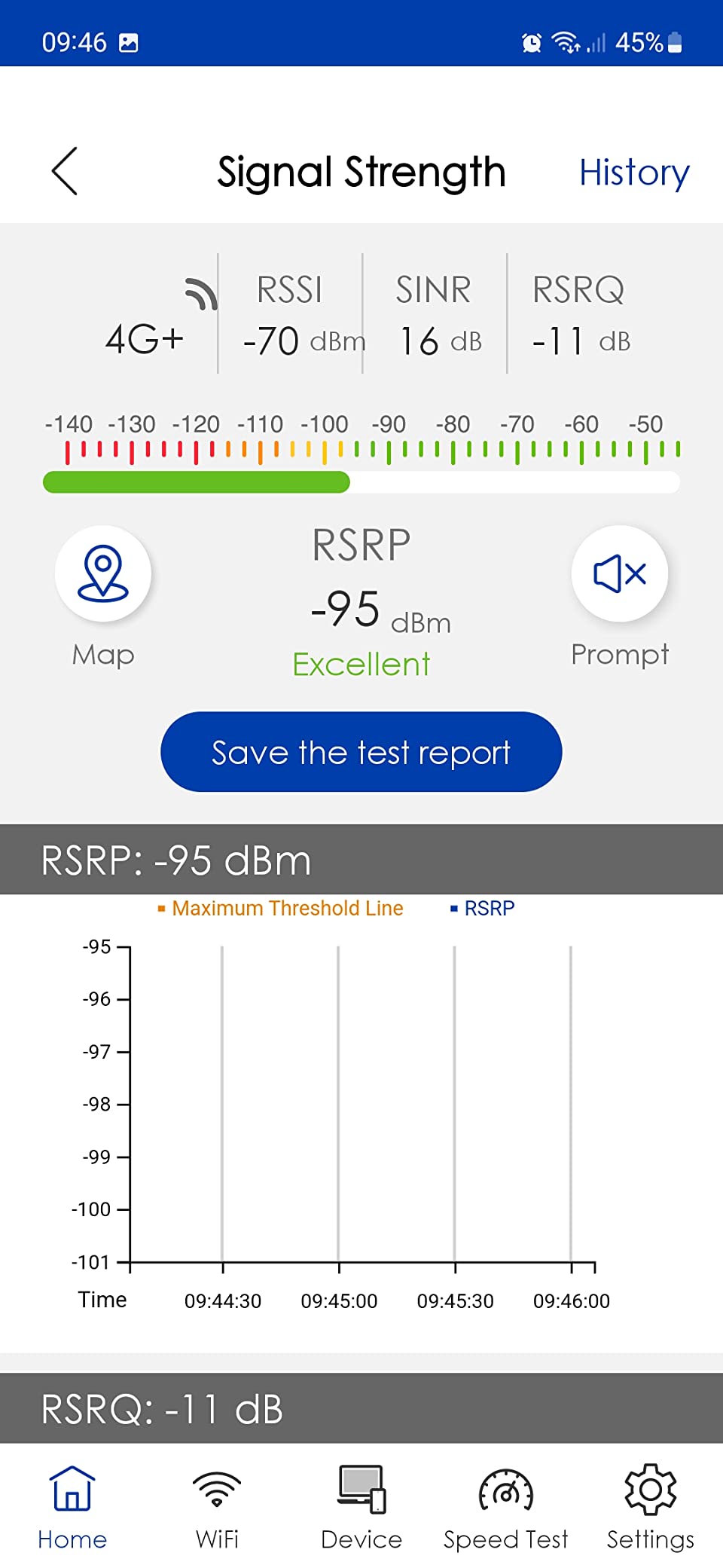The width and height of the screenshot is (723, 1568).
Task: Switch to the Home tab
Action: (72, 1507)
